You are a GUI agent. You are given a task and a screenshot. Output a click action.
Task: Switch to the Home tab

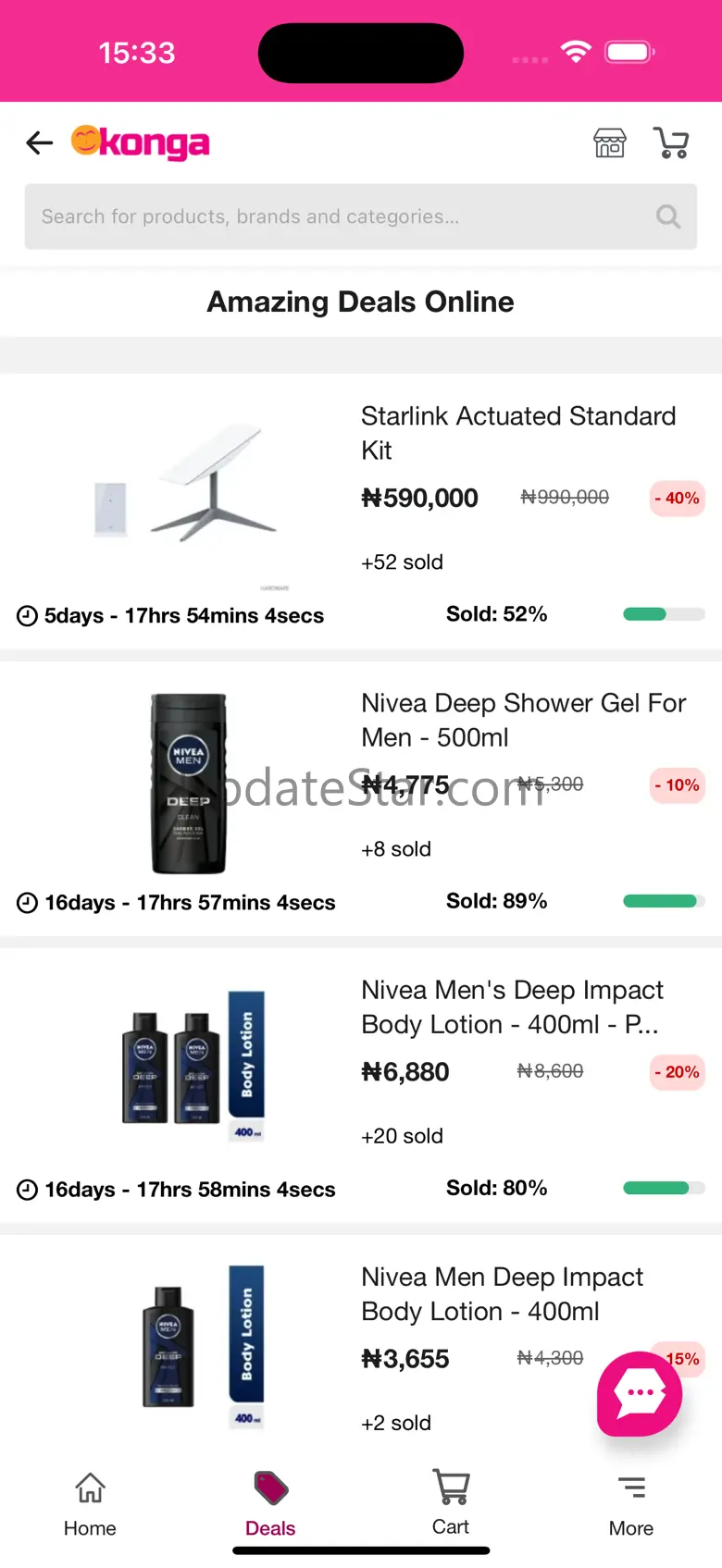pyautogui.click(x=90, y=1503)
